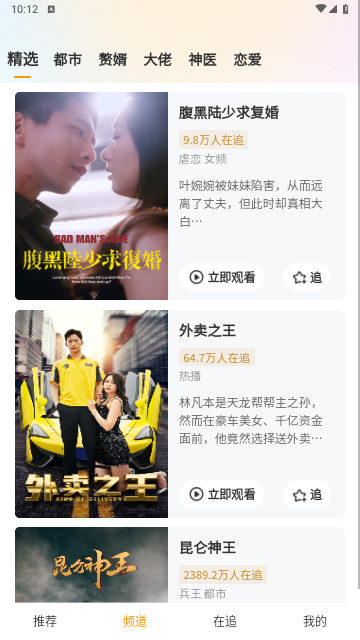Open the 大佬 category tab
Image resolution: width=360 pixels, height=640 pixels.
158,60
